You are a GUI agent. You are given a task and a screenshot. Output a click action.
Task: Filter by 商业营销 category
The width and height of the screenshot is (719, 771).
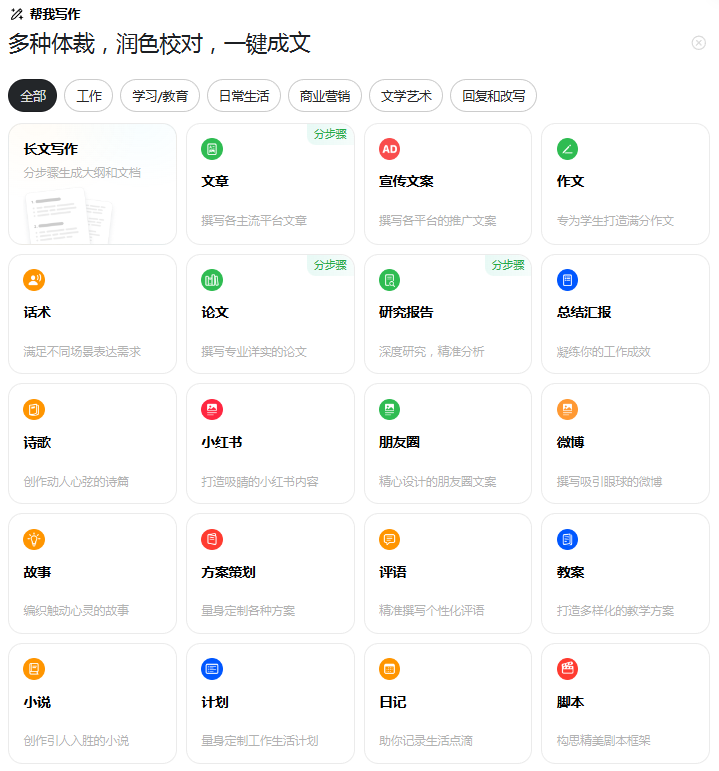[x=325, y=96]
